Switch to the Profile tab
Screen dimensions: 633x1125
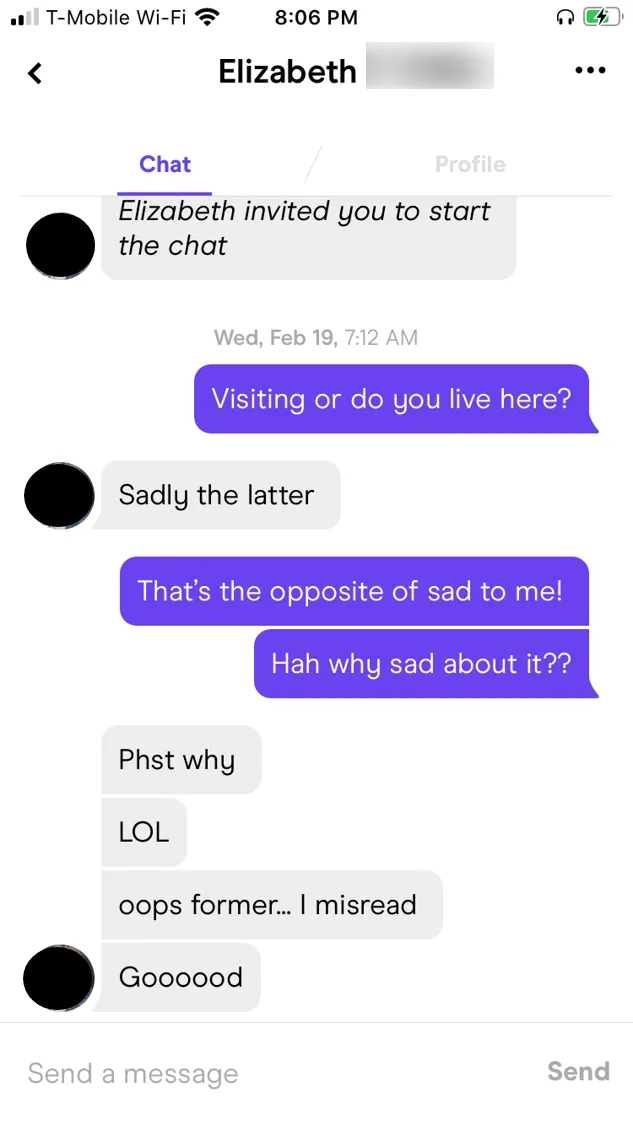coord(470,165)
